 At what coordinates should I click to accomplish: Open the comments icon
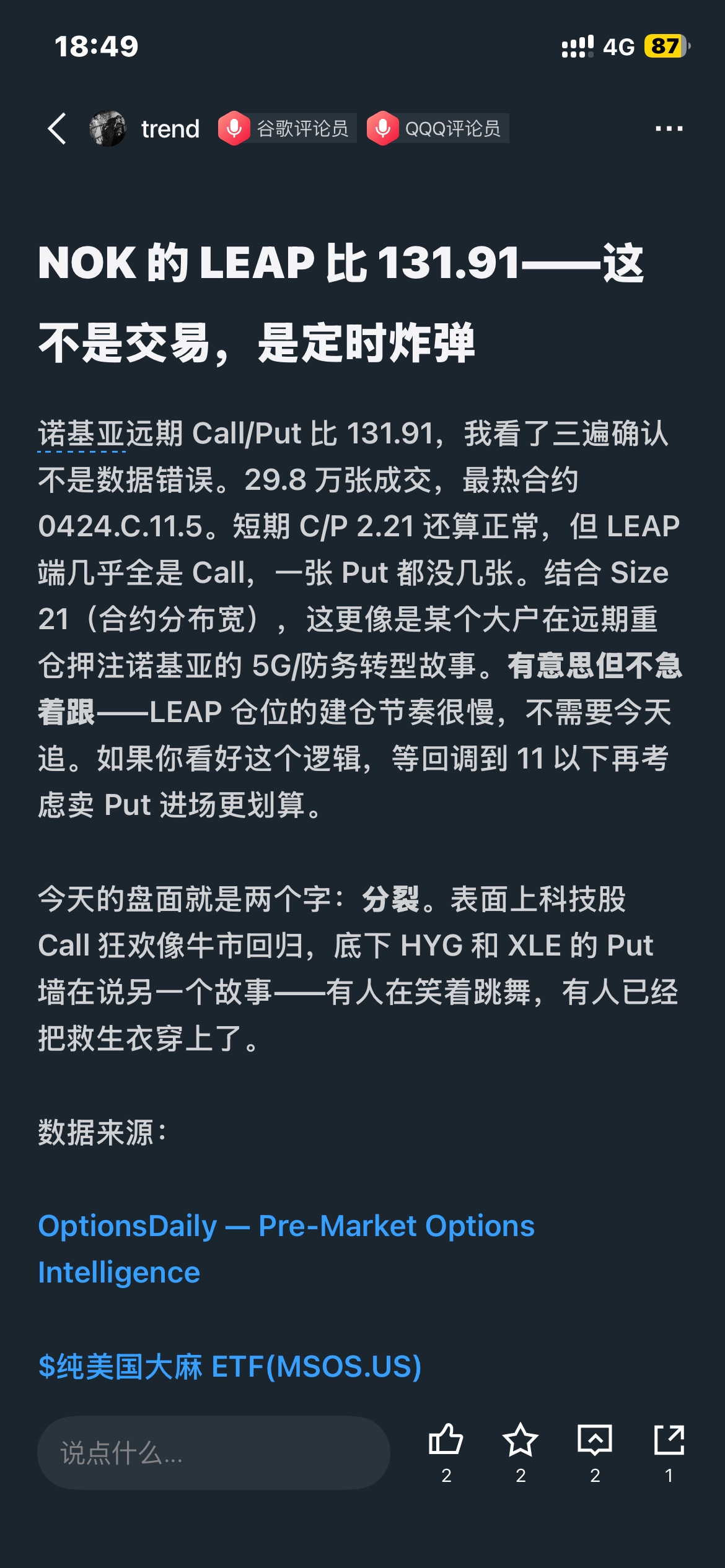(x=595, y=1452)
